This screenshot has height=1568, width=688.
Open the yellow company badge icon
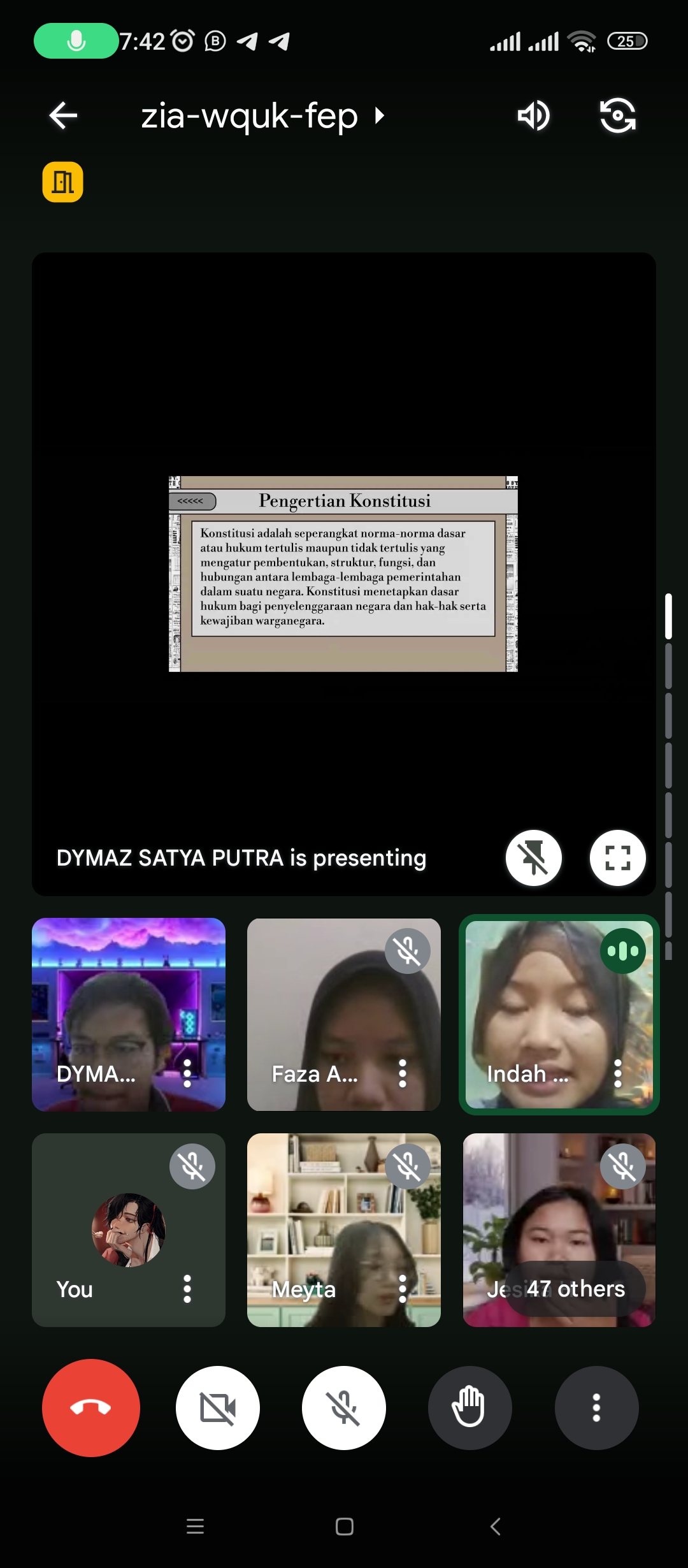tap(62, 182)
